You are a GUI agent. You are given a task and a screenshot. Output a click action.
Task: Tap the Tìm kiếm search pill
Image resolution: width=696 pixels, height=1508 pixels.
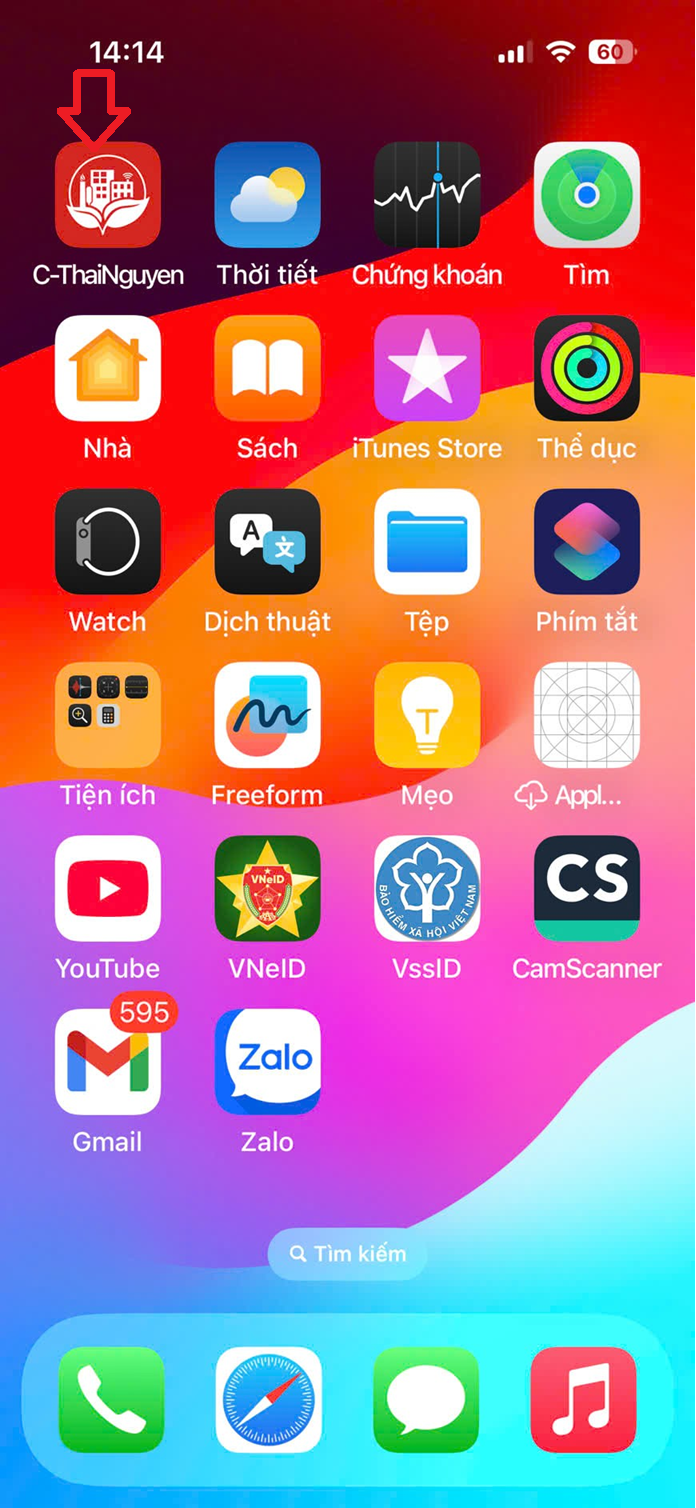[348, 1253]
